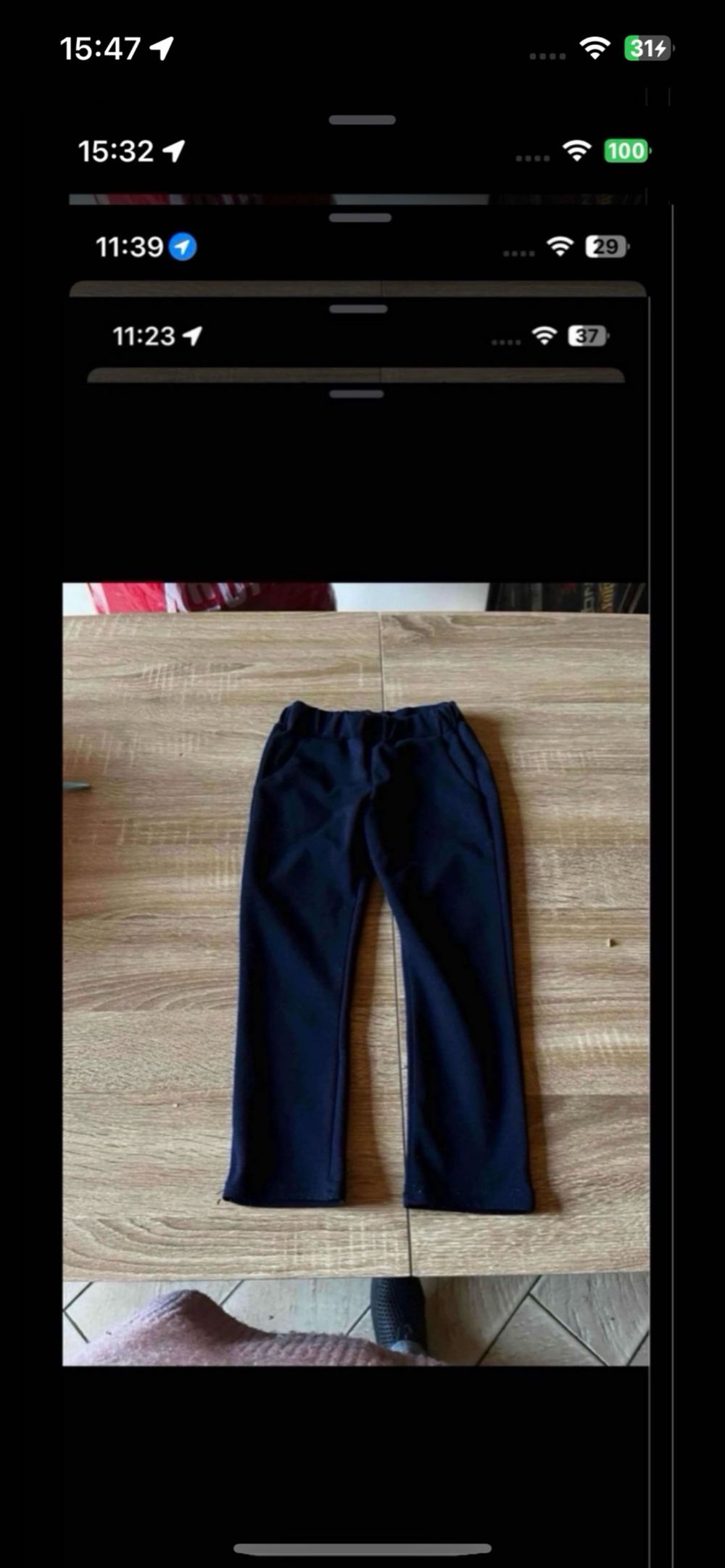The image size is (725, 1568).
Task: Tap the topmost sheet grabber handle
Action: click(x=362, y=120)
